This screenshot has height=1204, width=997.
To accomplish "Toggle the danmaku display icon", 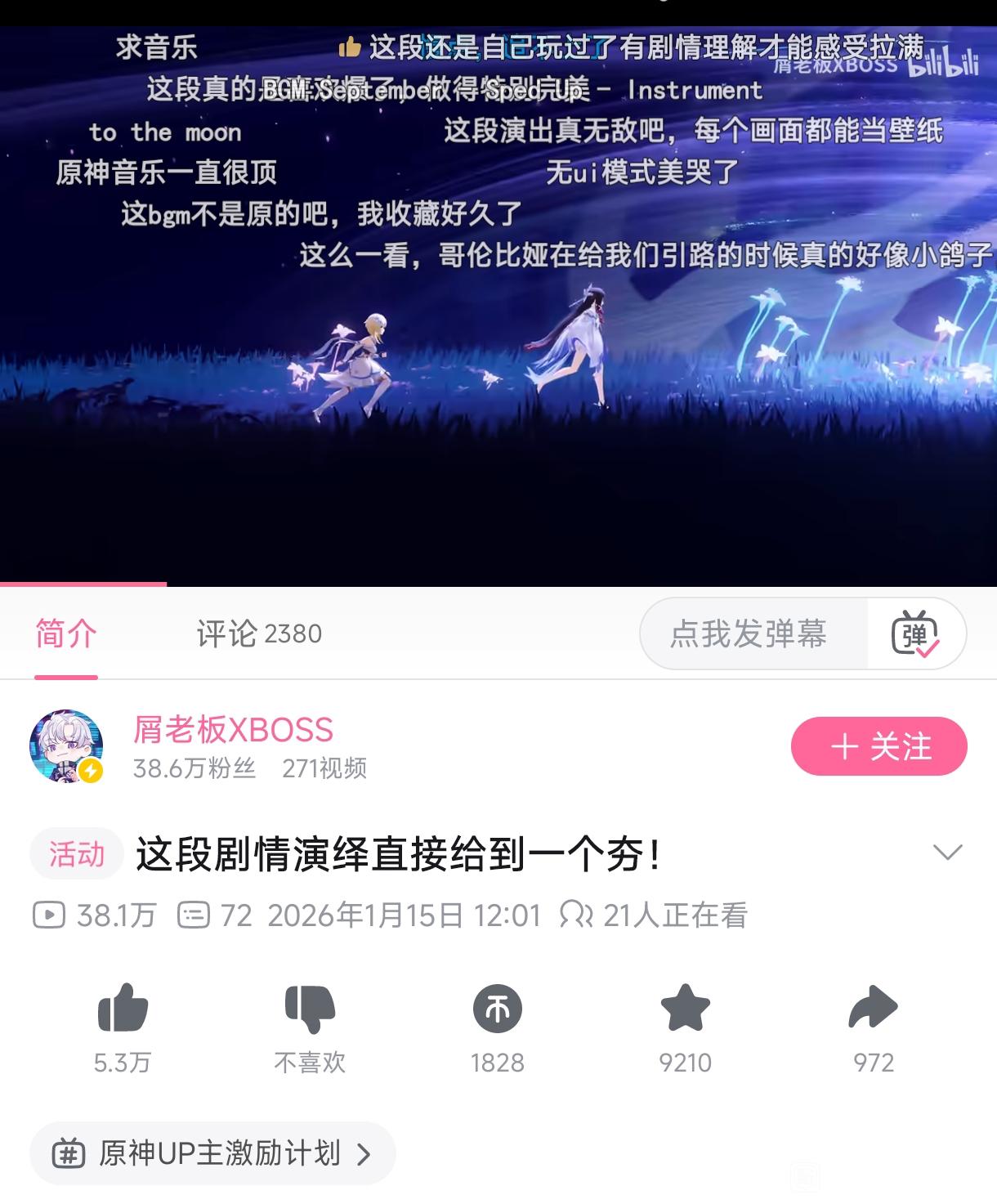I will tap(915, 633).
